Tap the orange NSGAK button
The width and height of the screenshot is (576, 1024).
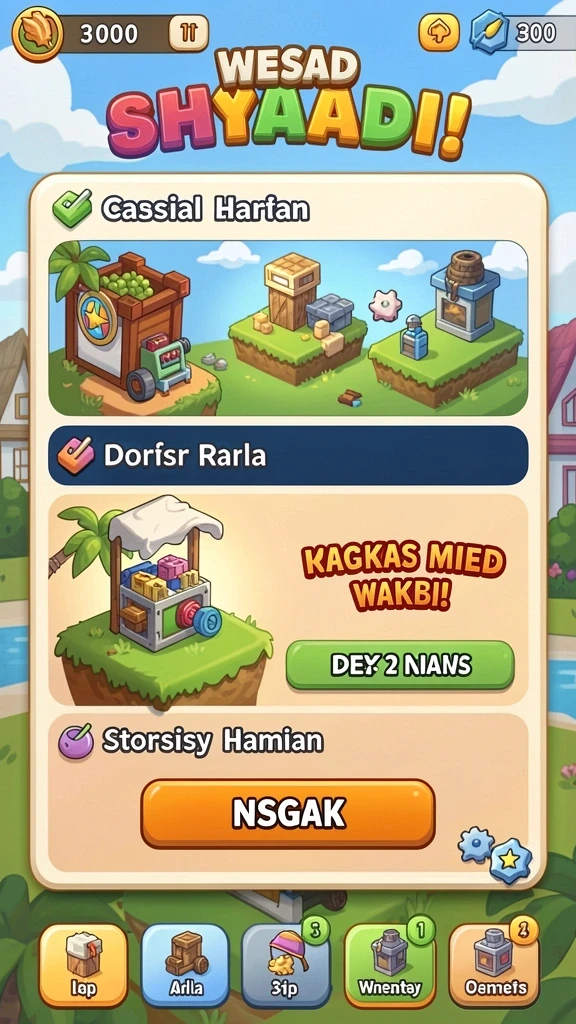point(288,814)
